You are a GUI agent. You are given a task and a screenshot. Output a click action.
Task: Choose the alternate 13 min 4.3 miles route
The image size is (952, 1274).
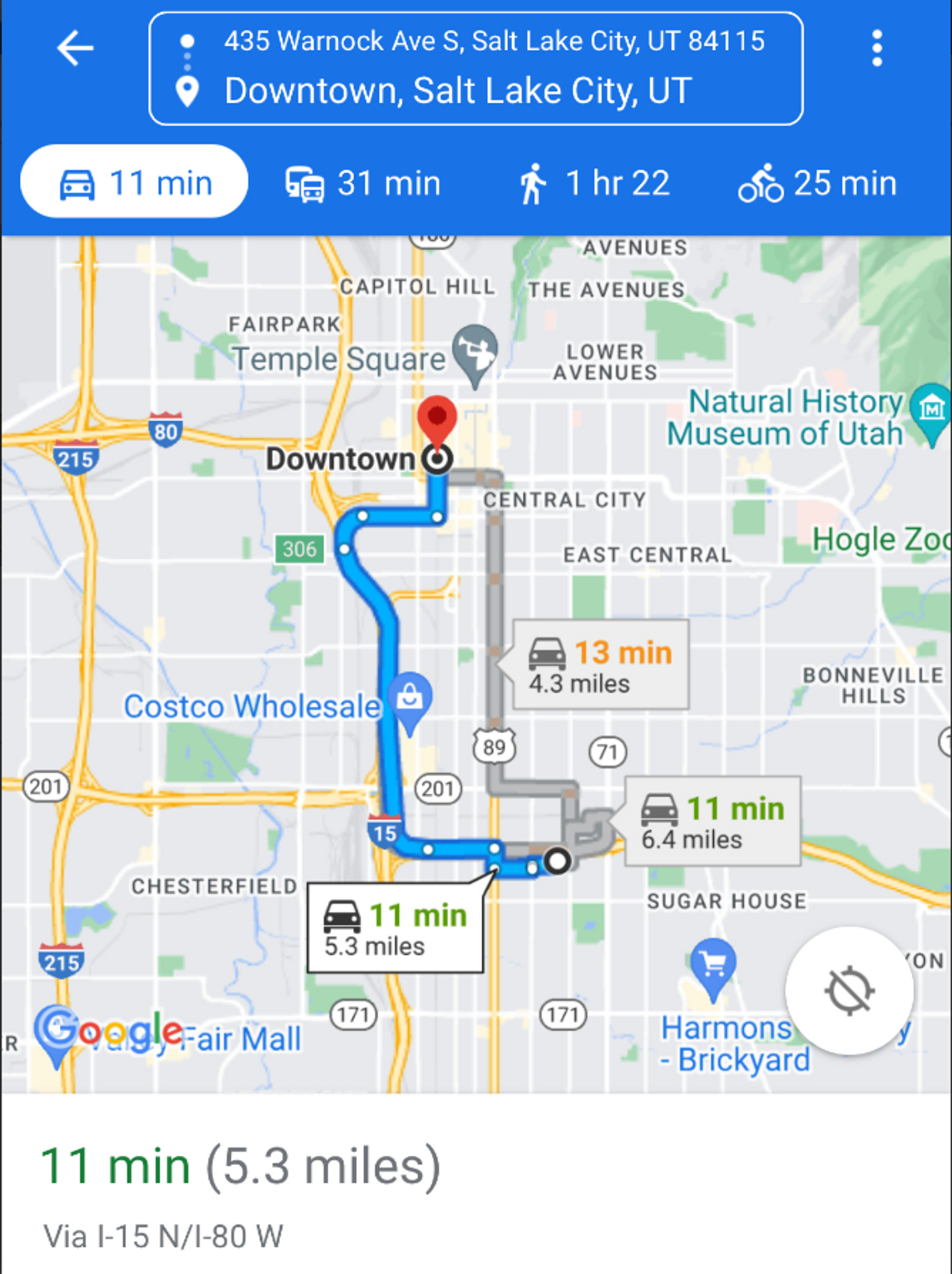pyautogui.click(x=600, y=666)
